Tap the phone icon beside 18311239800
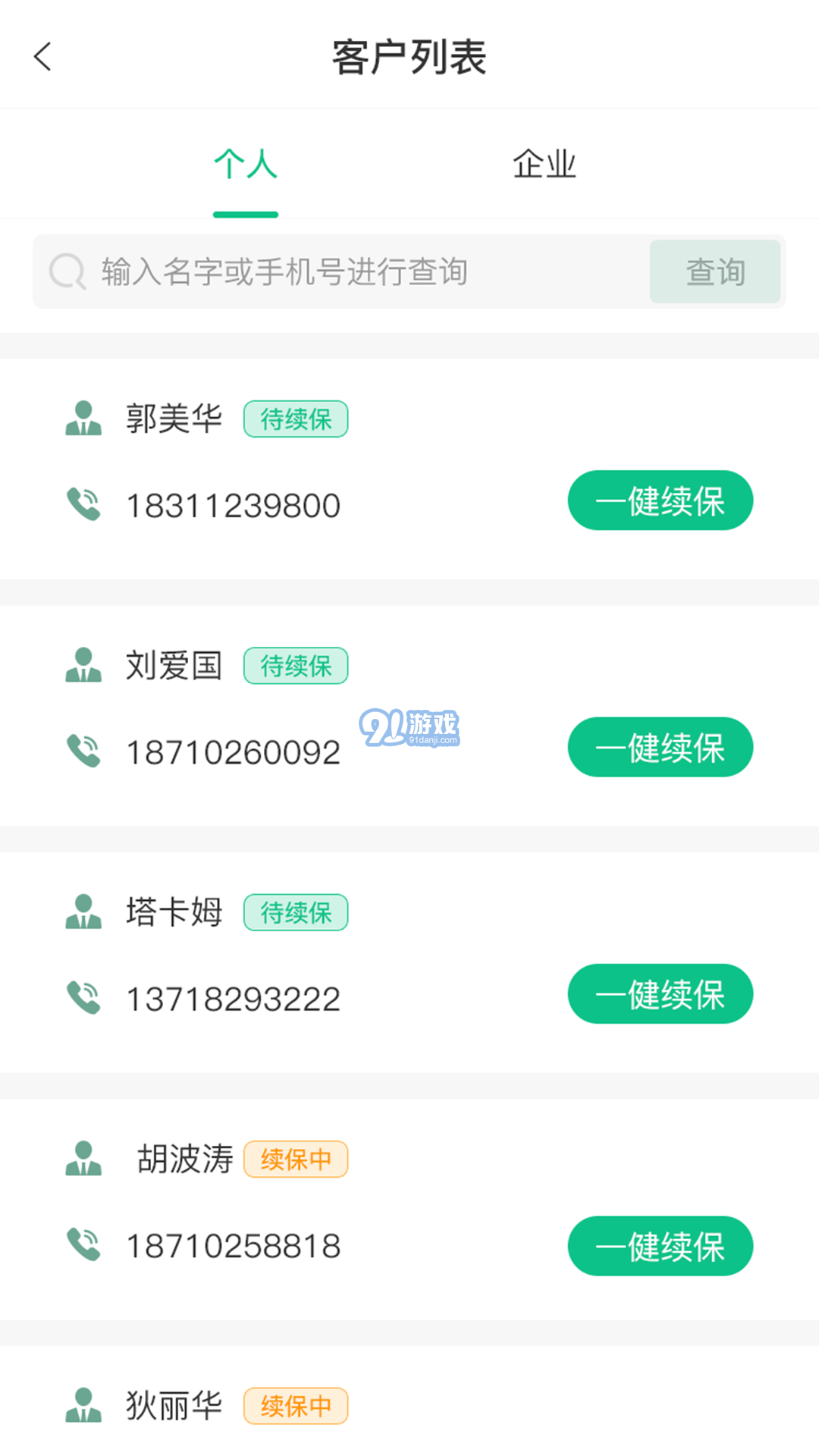Screen dimensions: 819x1456 coord(84,503)
